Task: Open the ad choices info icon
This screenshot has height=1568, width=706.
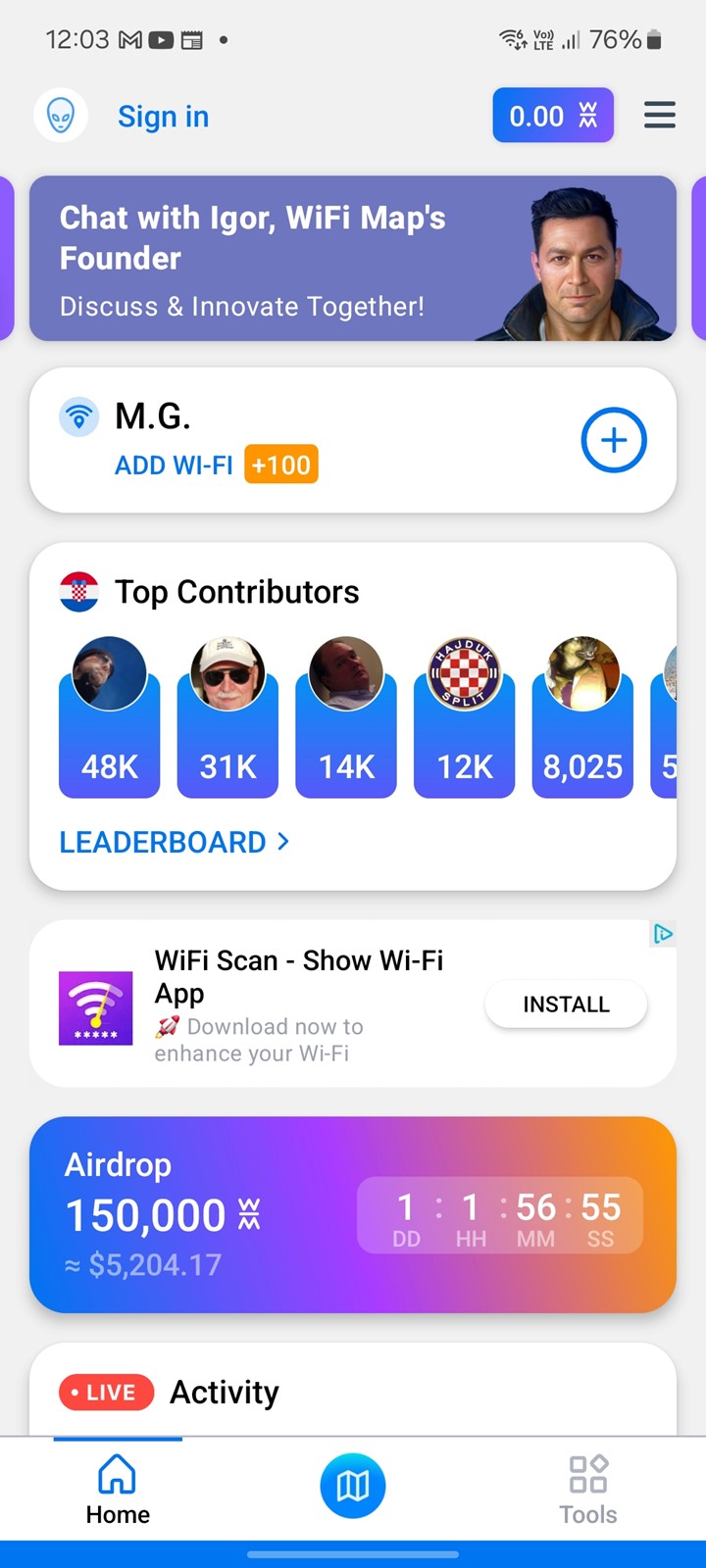Action: [x=664, y=934]
